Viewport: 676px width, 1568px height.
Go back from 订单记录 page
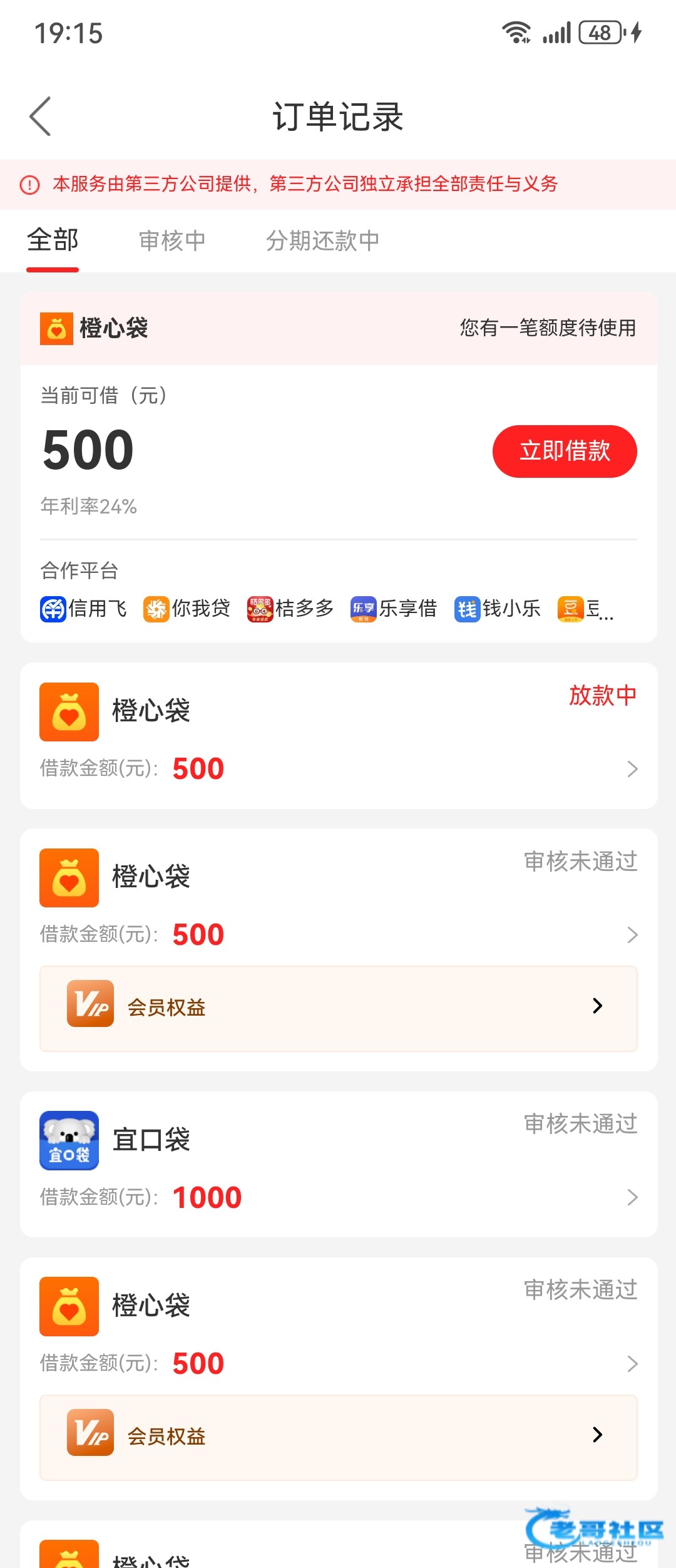(x=40, y=116)
